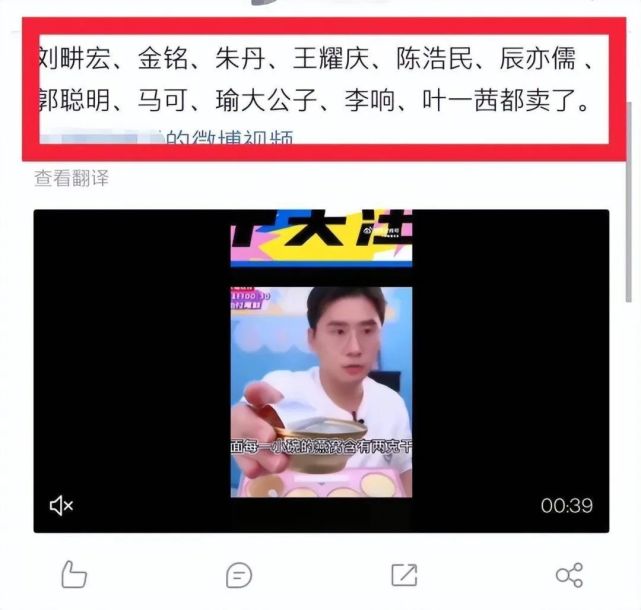Repost this post via the forward icon
The width and height of the screenshot is (641, 610).
pos(404,575)
